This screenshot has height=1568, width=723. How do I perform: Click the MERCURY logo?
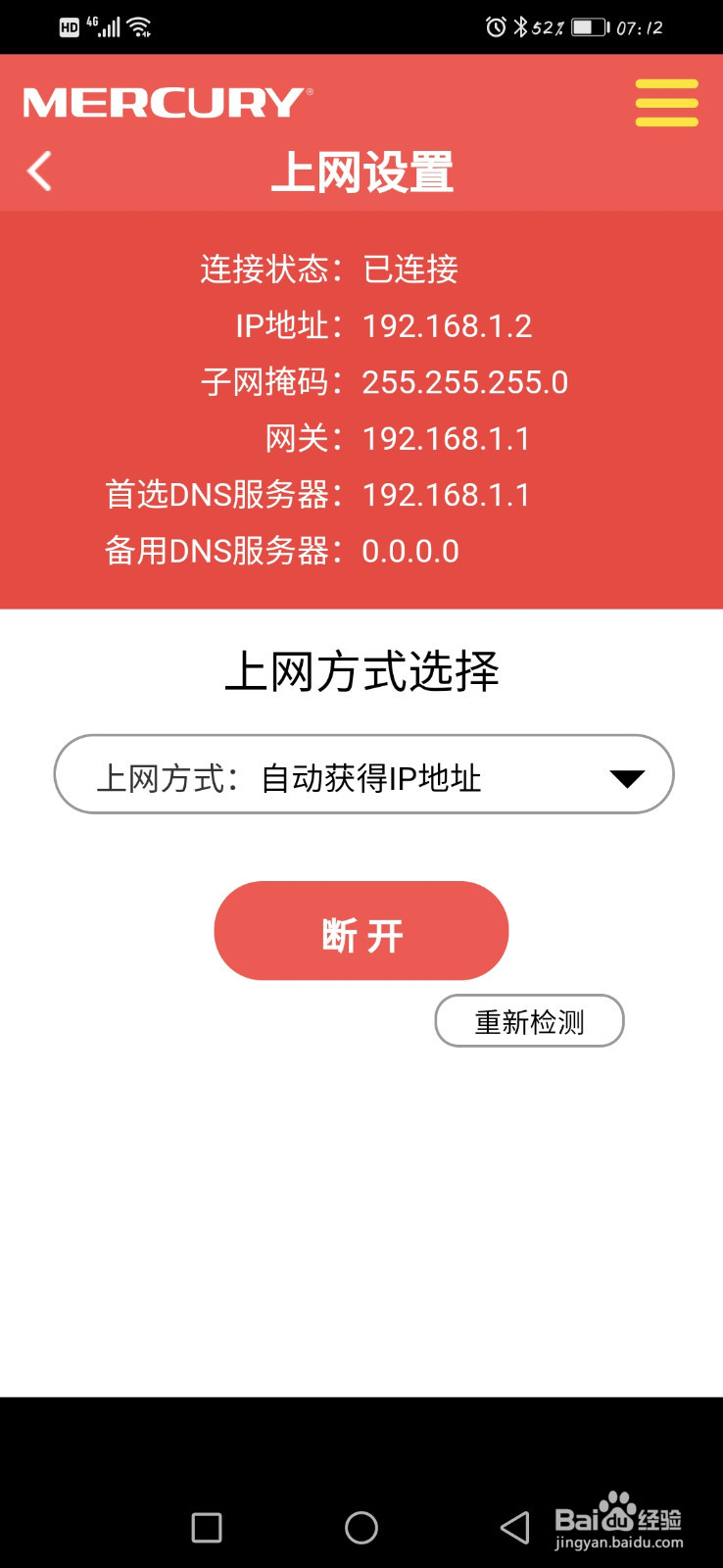[x=167, y=101]
